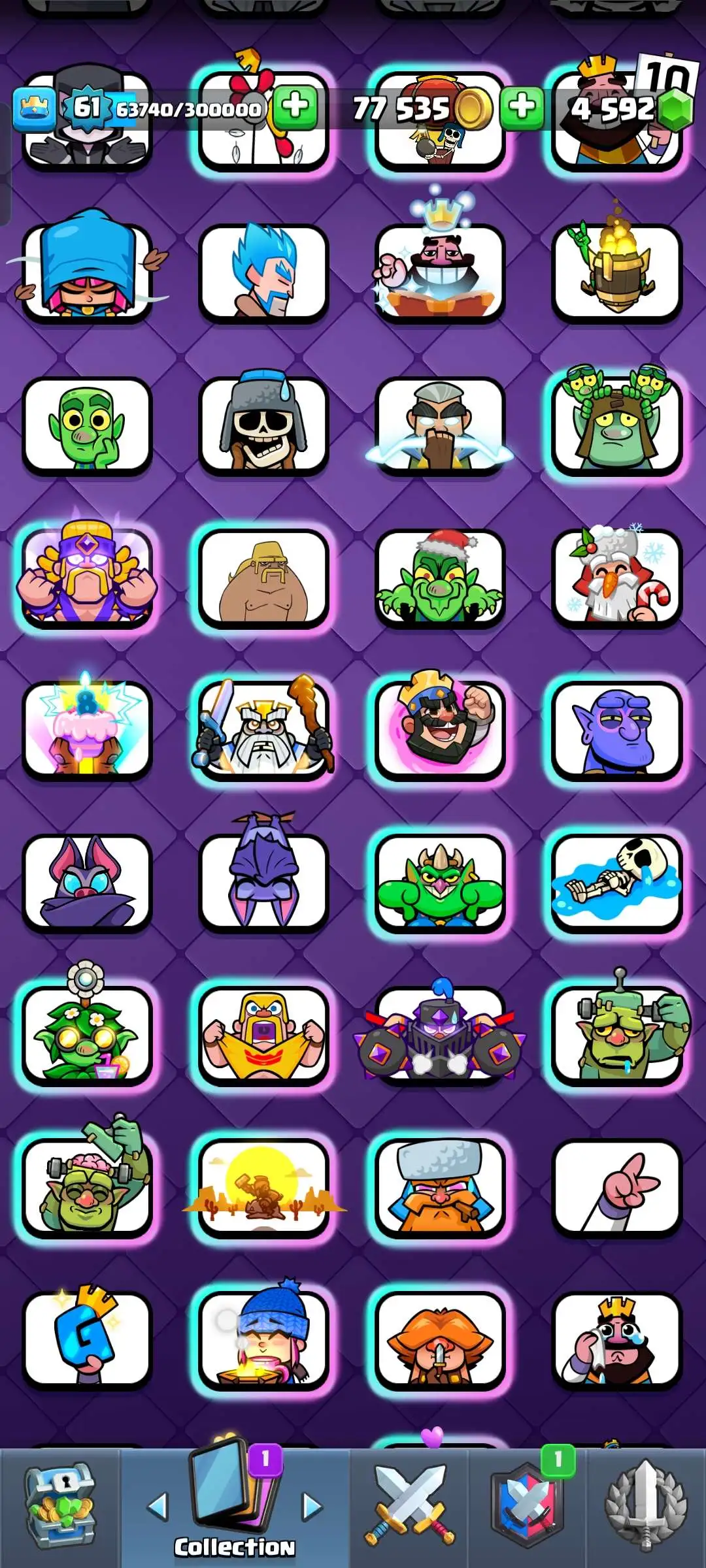
Task: Switch to the Battle crossed swords tab
Action: pyautogui.click(x=409, y=1506)
